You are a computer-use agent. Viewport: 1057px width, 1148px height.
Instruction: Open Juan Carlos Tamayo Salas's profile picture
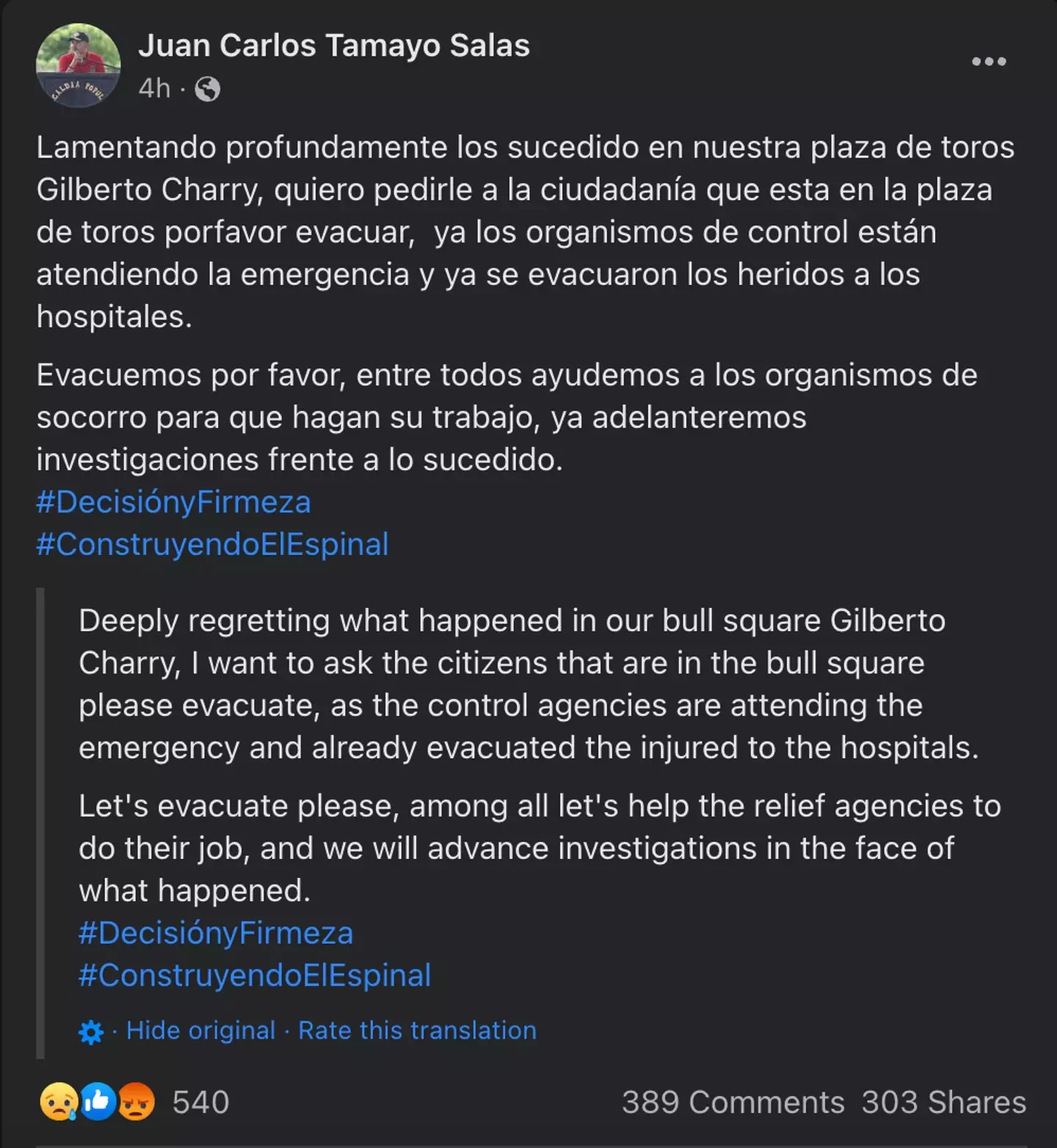click(79, 66)
